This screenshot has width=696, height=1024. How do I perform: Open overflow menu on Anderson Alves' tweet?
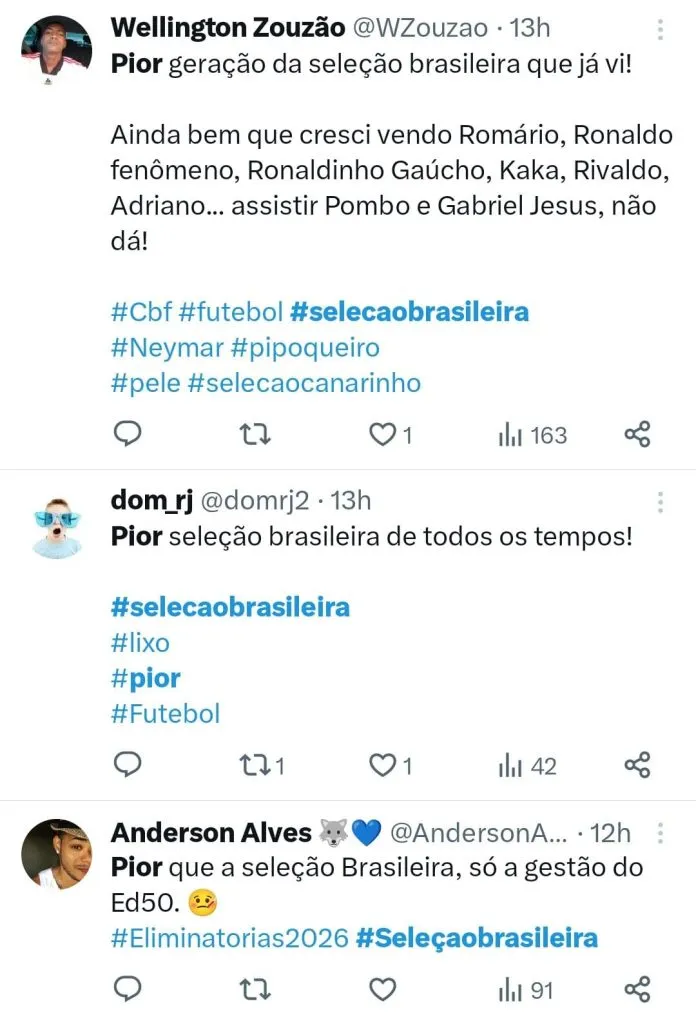(660, 833)
